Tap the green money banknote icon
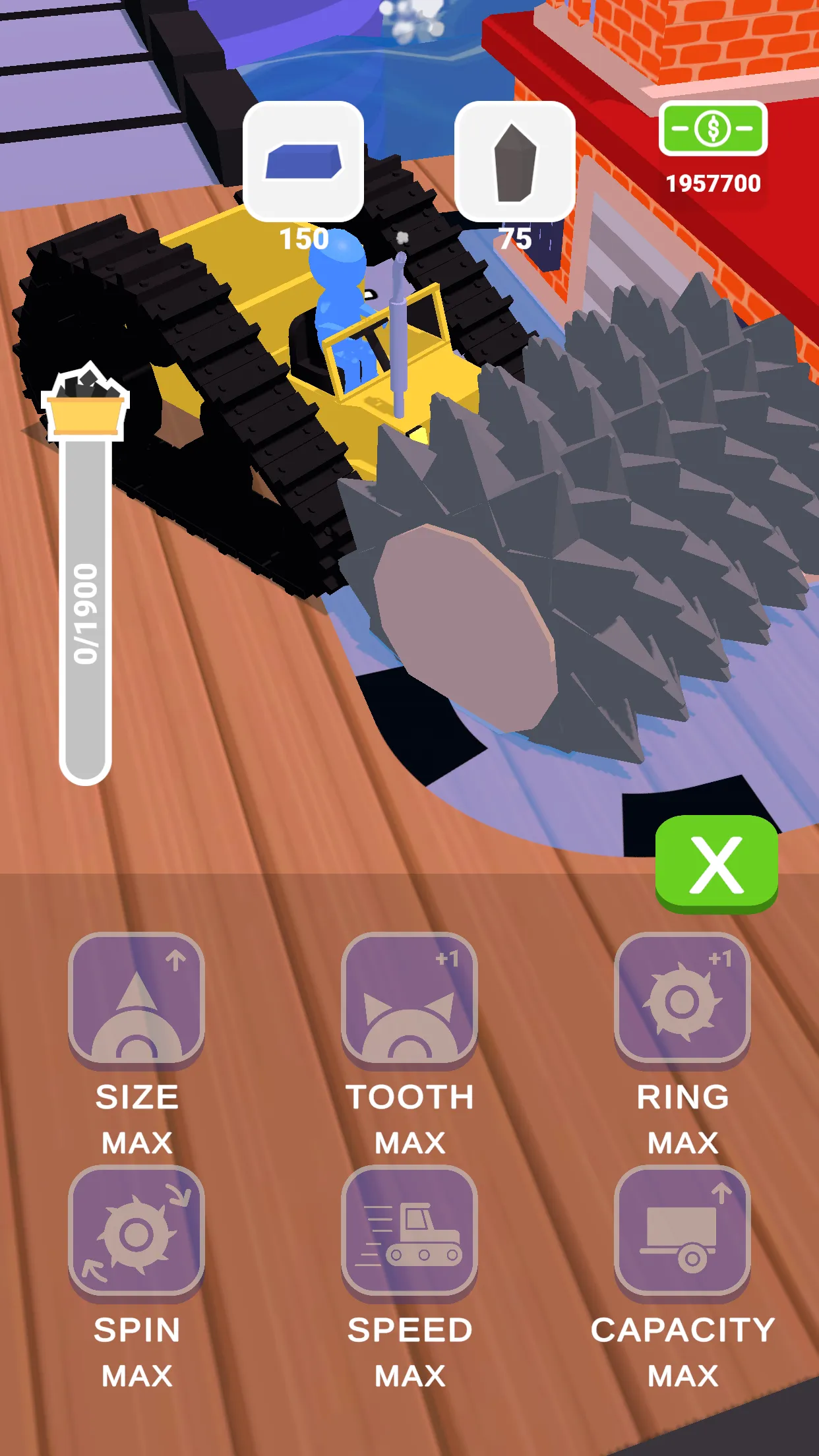The height and width of the screenshot is (1456, 819). click(712, 131)
